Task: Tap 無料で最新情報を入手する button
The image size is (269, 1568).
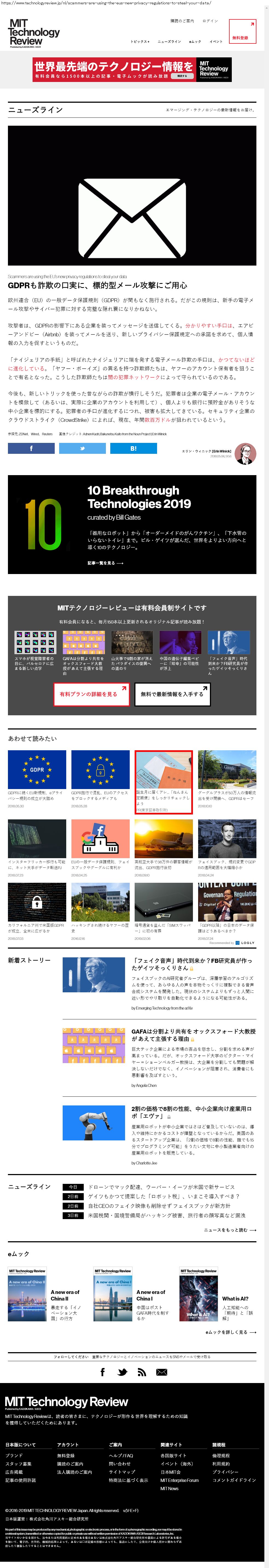Action: [x=172, y=694]
